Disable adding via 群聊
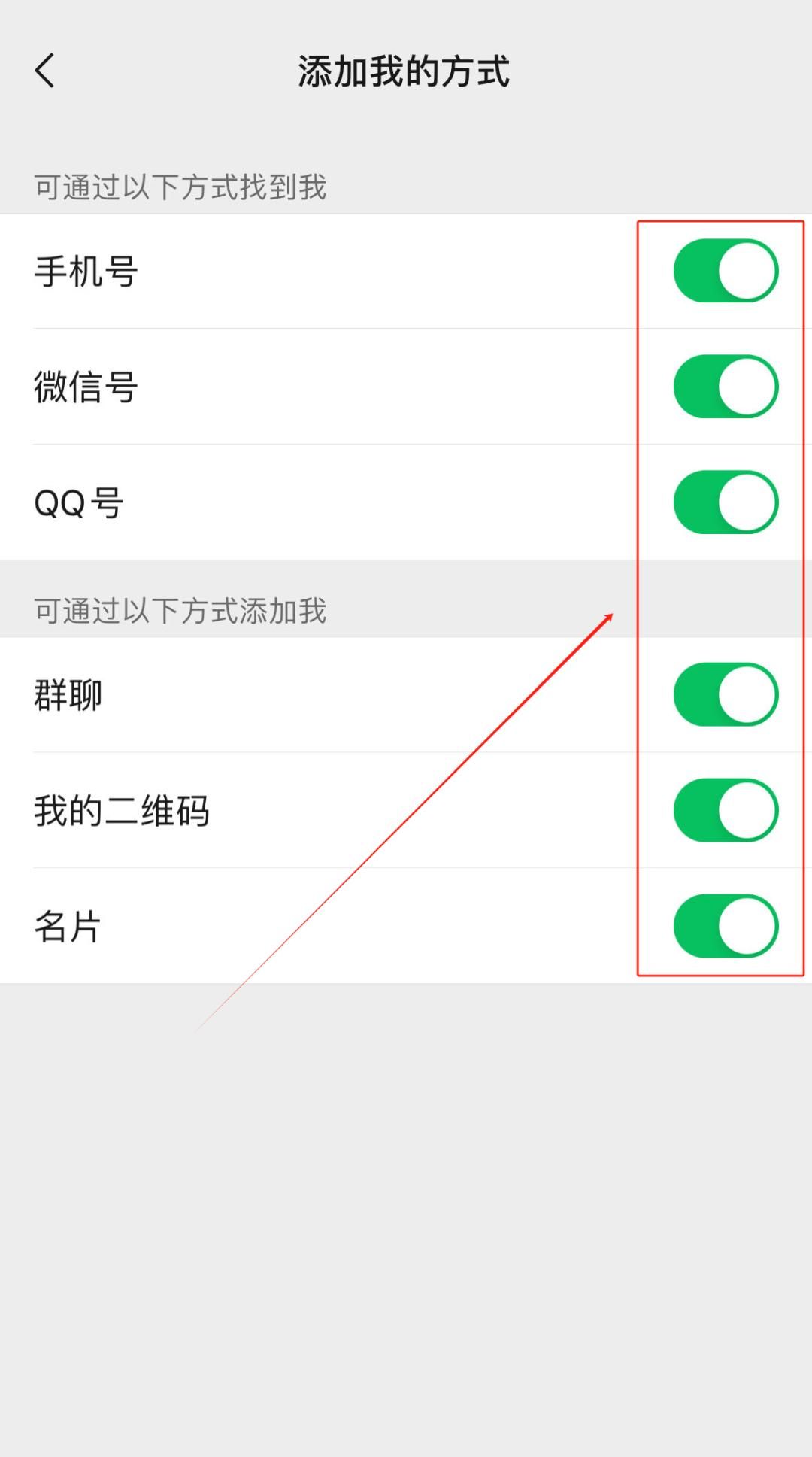Image resolution: width=812 pixels, height=1457 pixels. [x=724, y=695]
